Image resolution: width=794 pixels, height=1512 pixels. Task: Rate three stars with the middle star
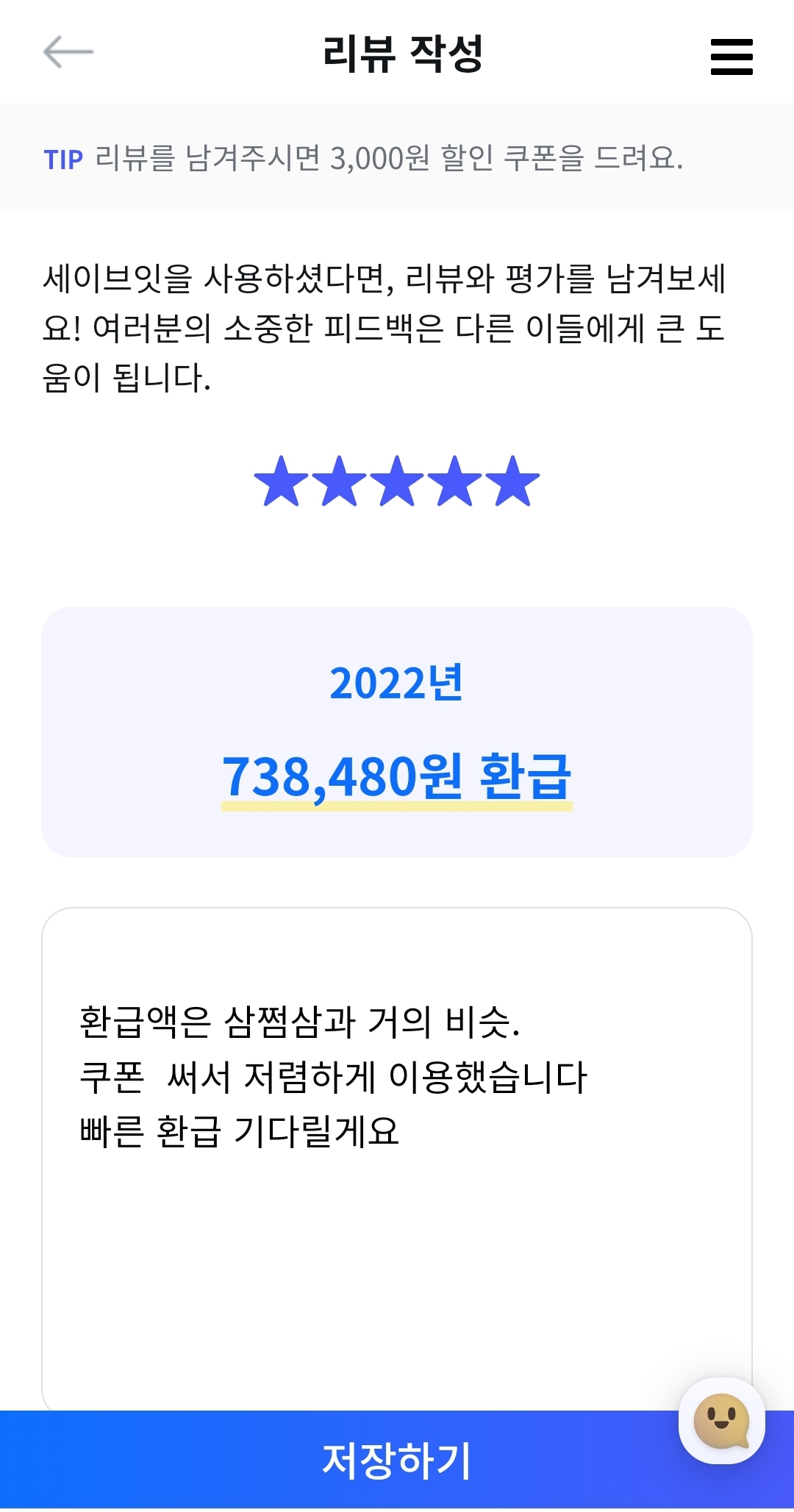tap(397, 482)
